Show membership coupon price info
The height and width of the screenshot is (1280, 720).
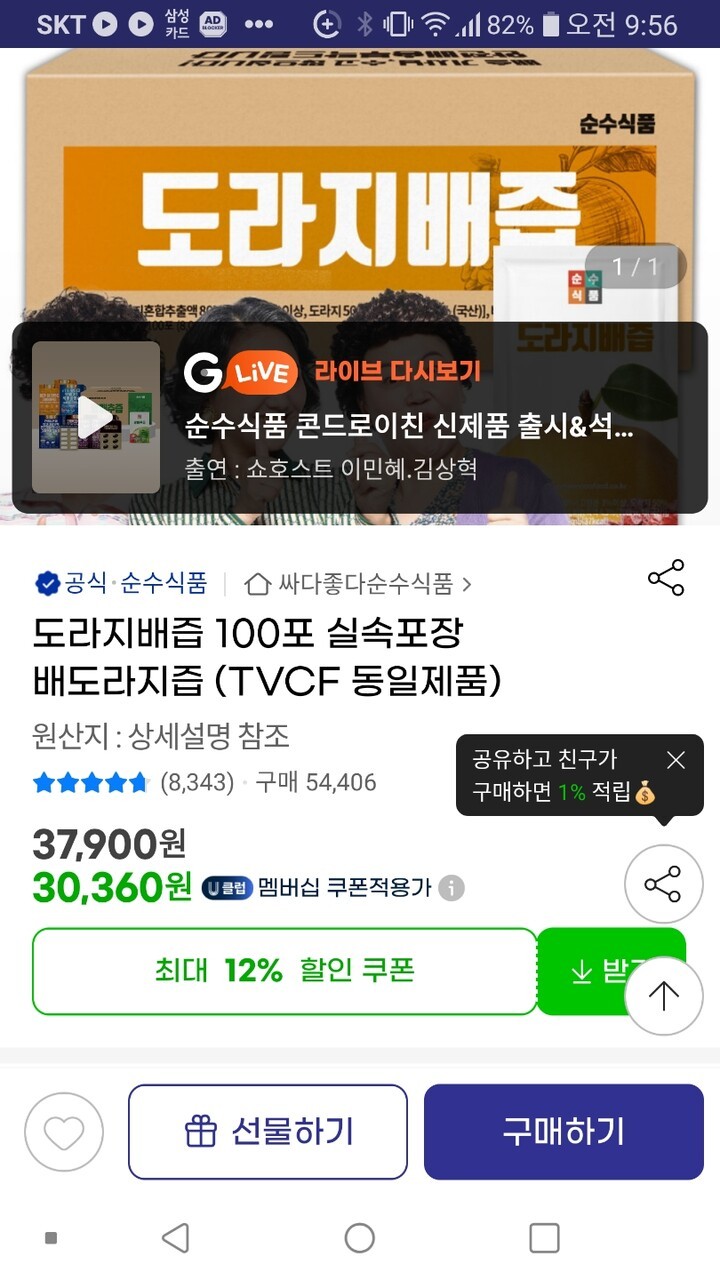pos(452,887)
